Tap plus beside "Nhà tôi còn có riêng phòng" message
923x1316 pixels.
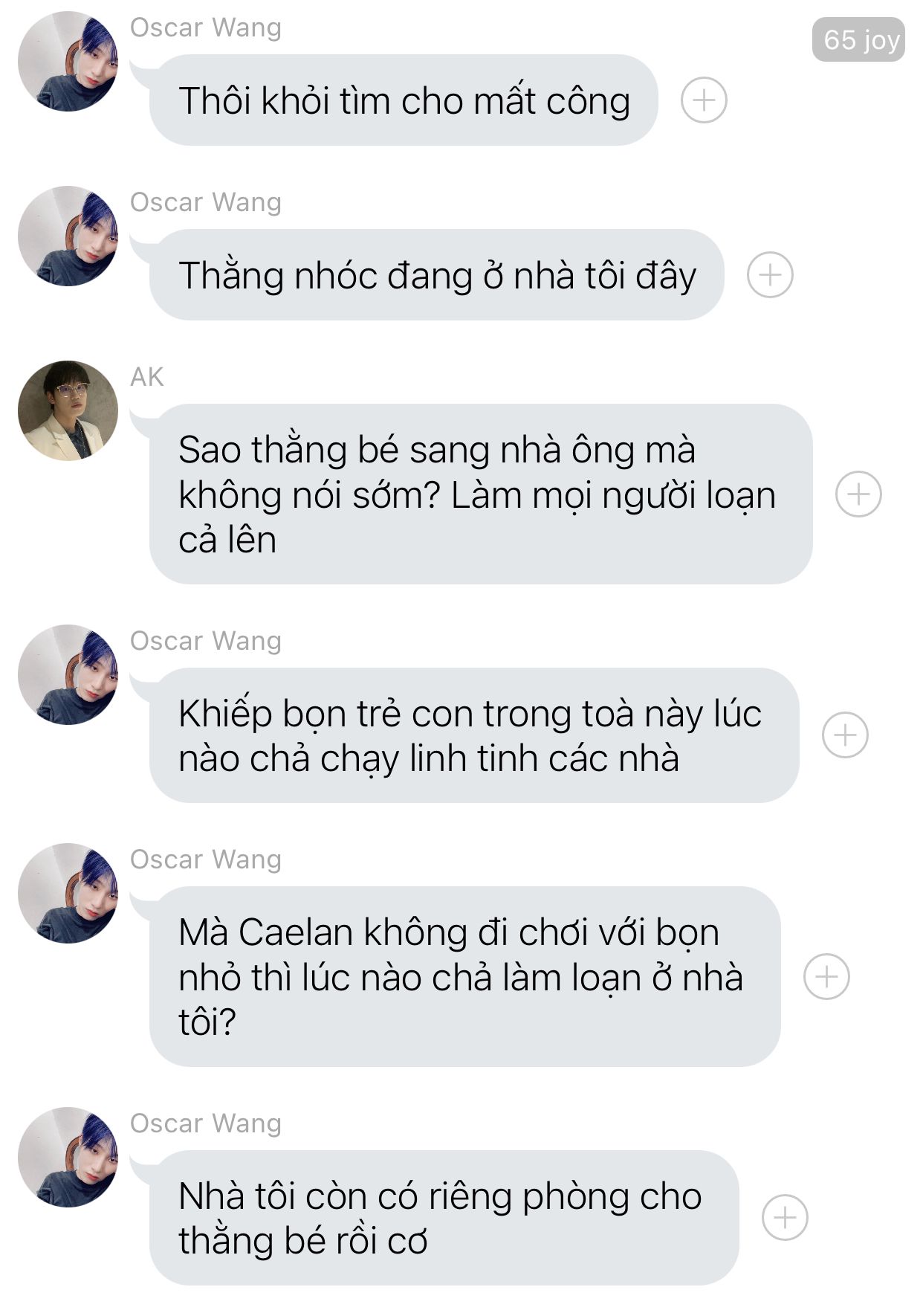[785, 1217]
